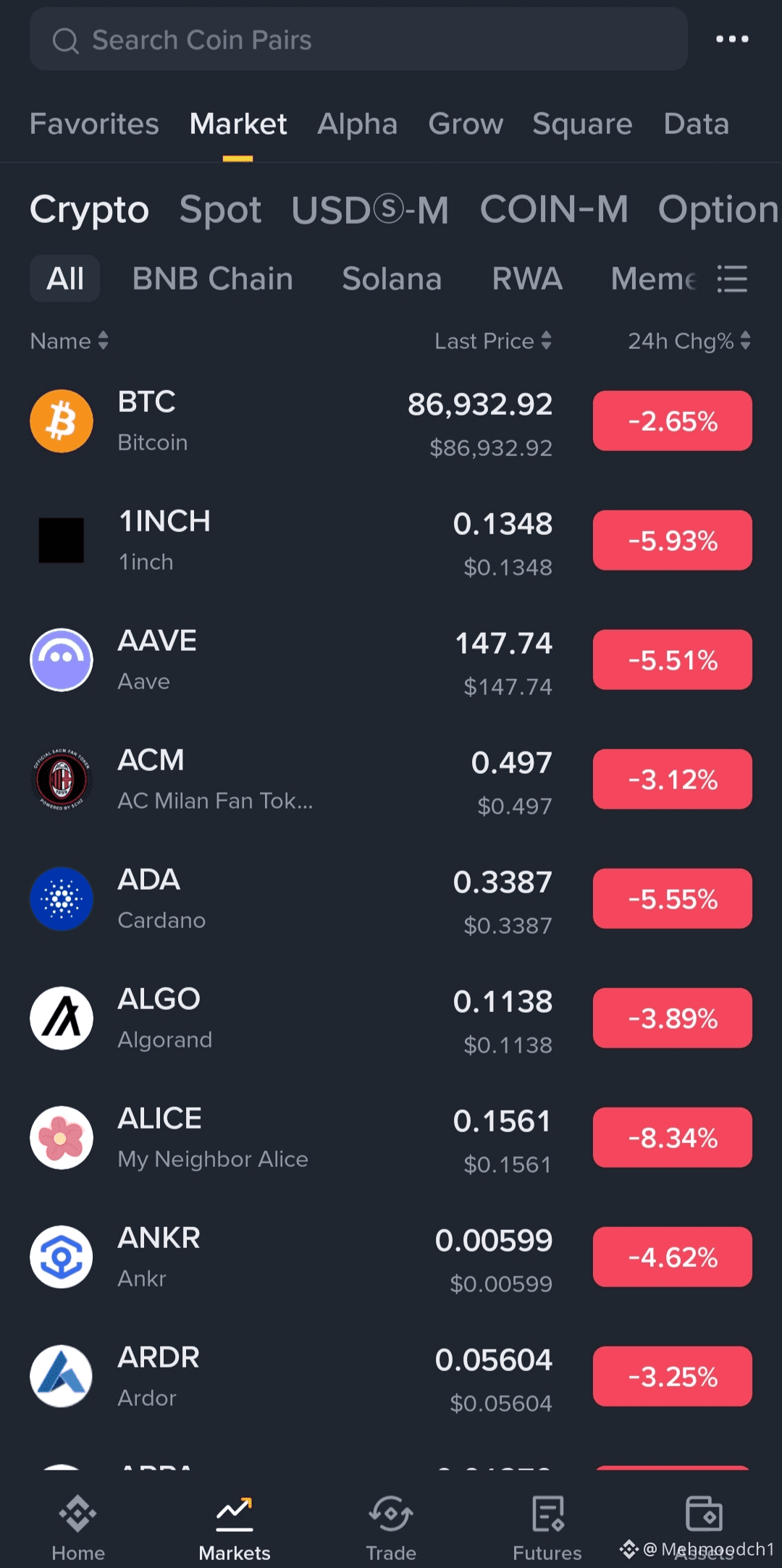Open the Futures tab
The image size is (782, 1568).
pyautogui.click(x=547, y=1527)
